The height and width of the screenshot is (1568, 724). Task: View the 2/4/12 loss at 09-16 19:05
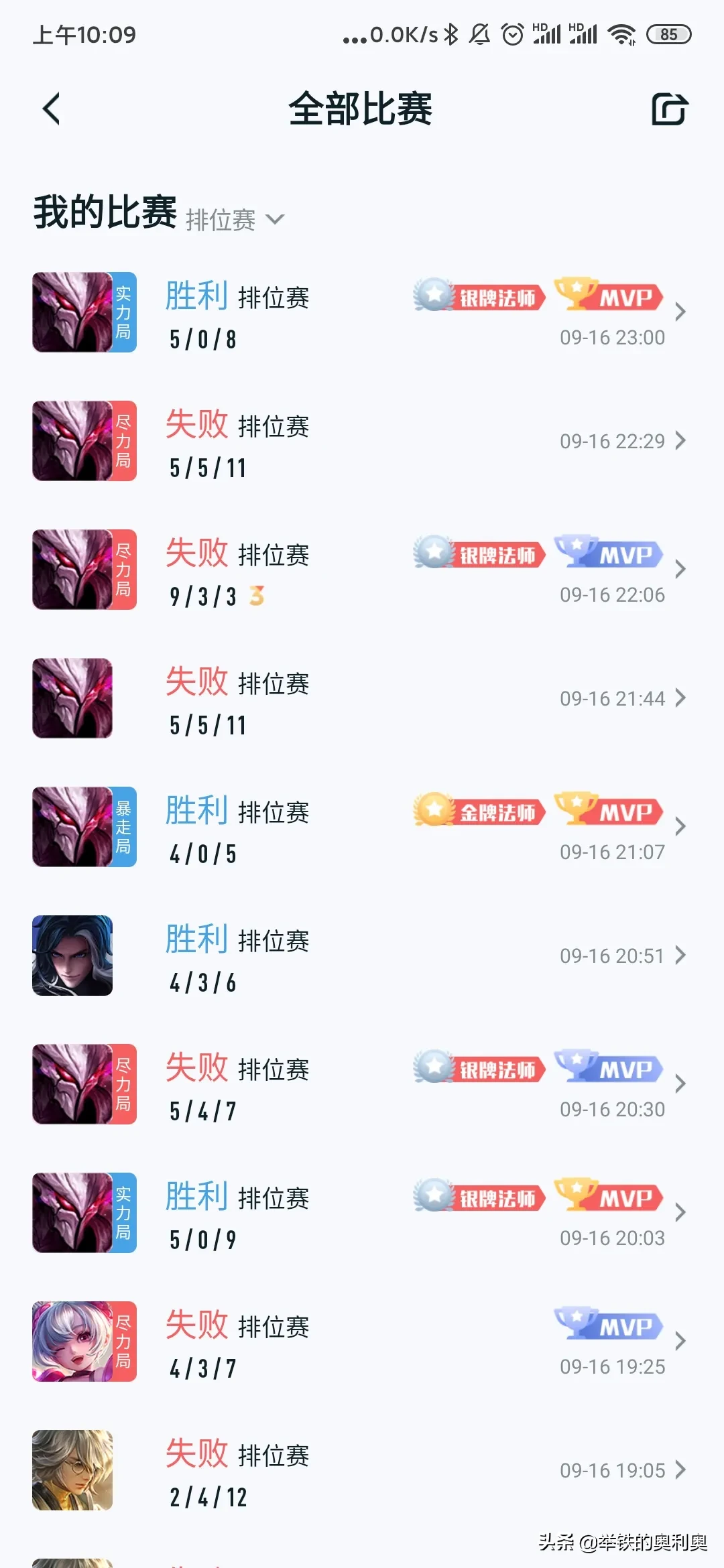362,1470
